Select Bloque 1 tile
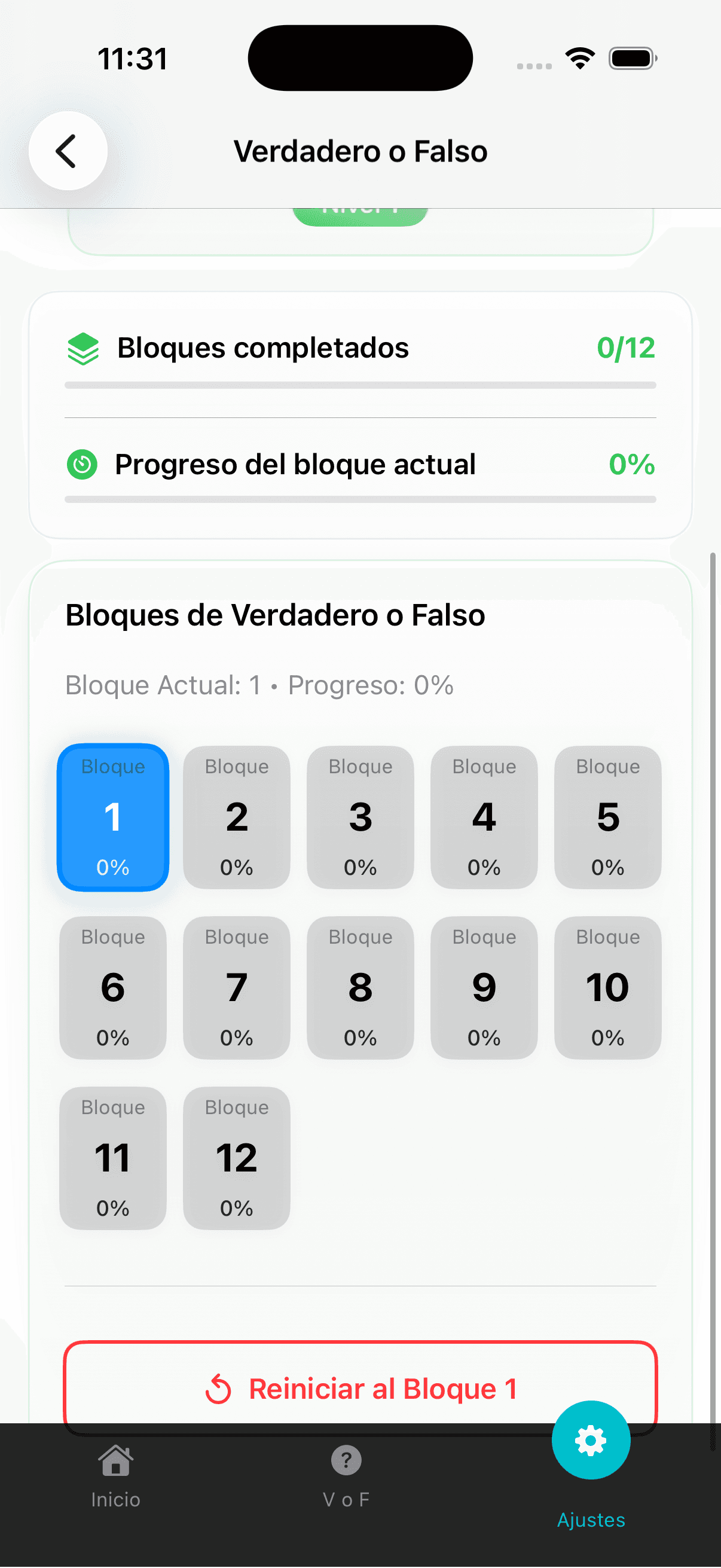Image resolution: width=721 pixels, height=1568 pixels. (113, 817)
